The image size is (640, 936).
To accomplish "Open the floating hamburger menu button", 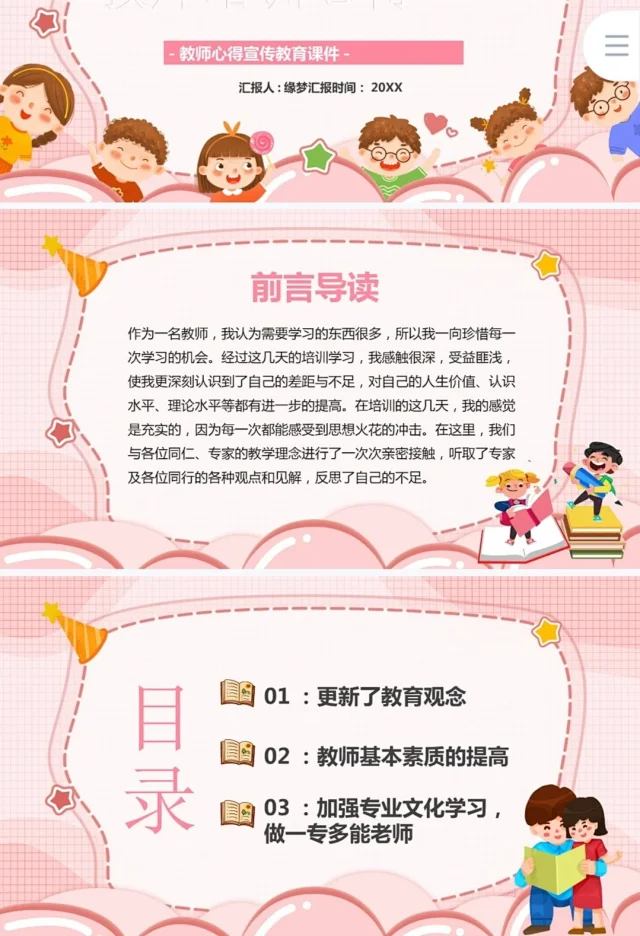I will coord(615,45).
